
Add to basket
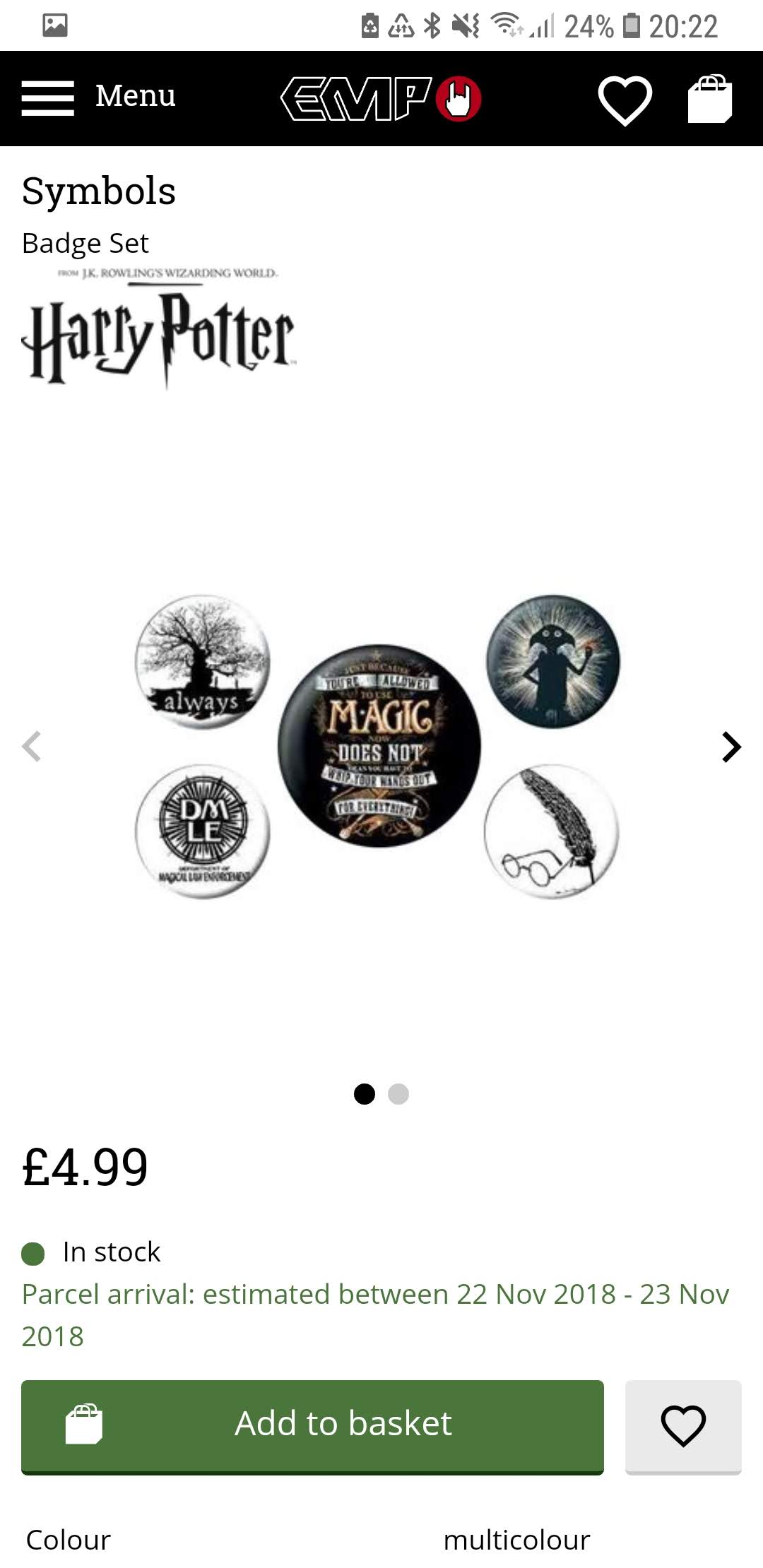(x=312, y=1427)
